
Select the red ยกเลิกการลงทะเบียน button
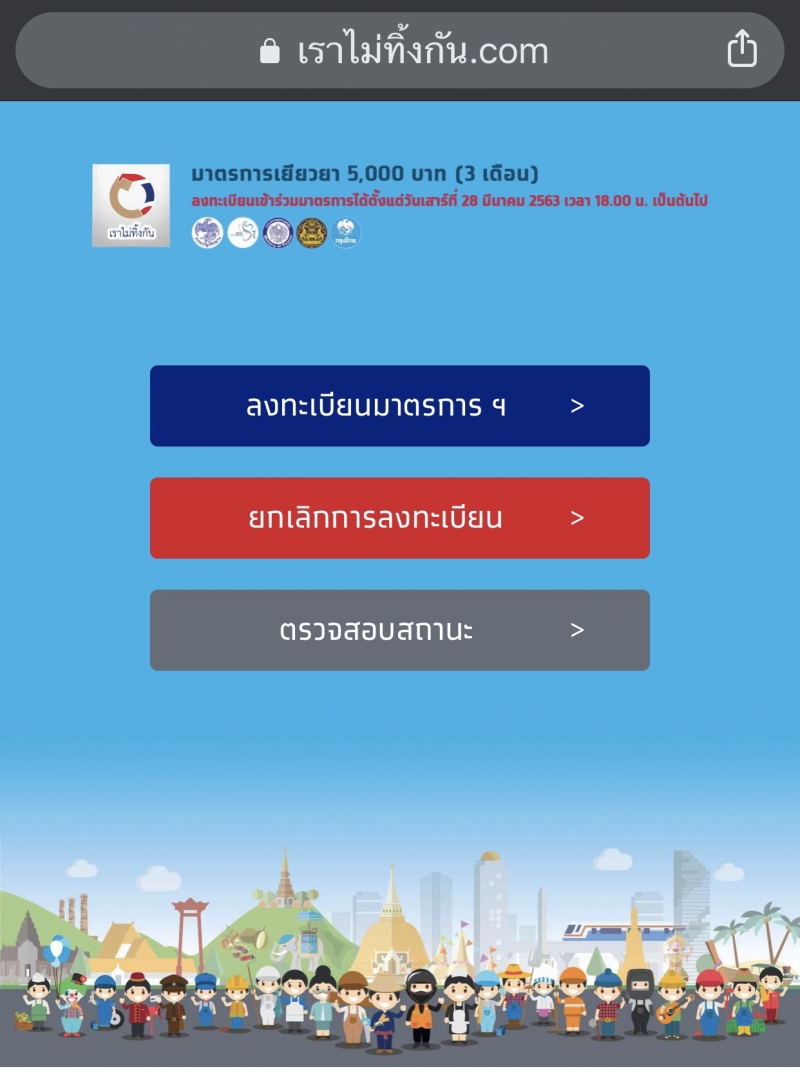coord(400,518)
